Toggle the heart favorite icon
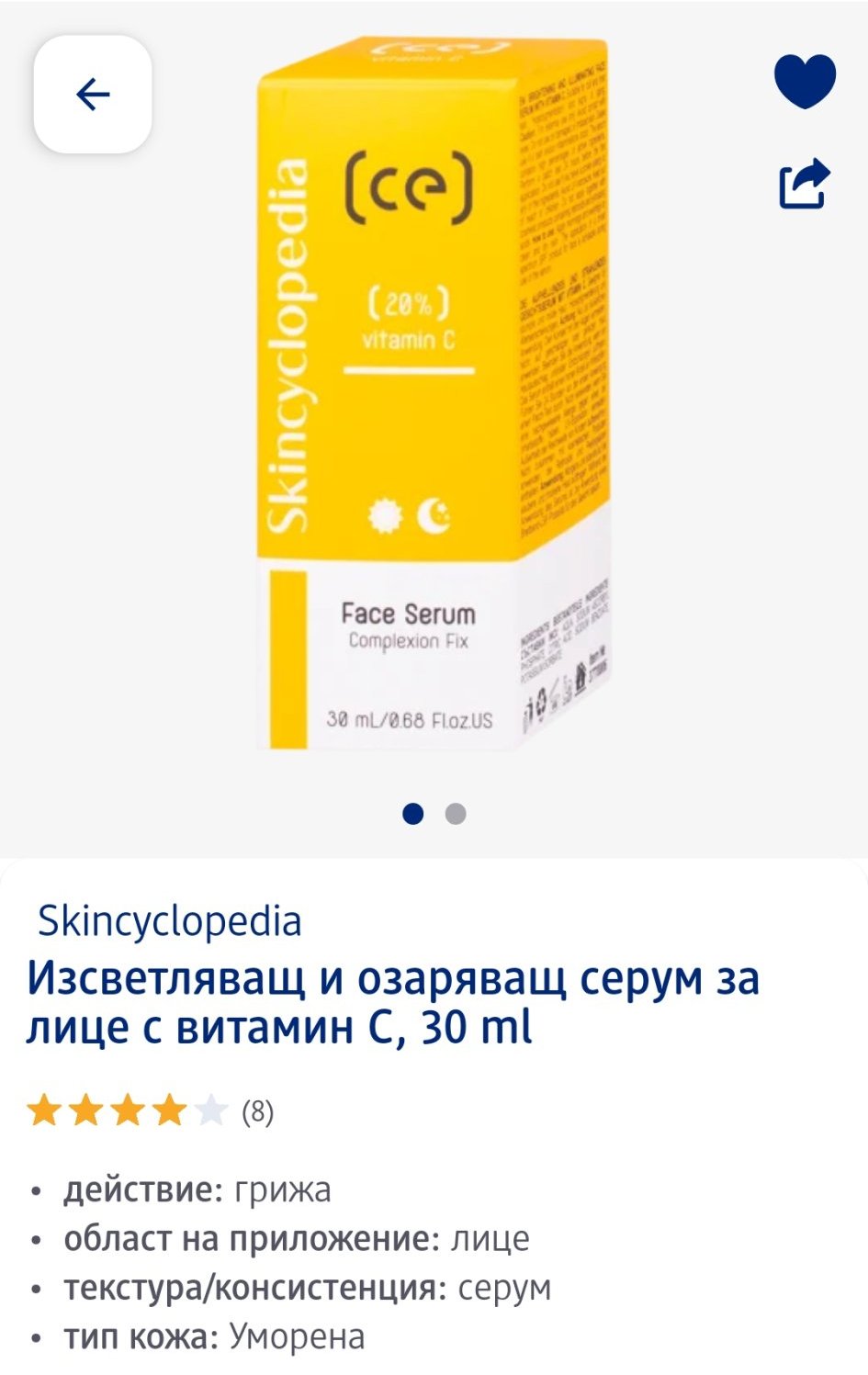This screenshot has height=1375, width=868. point(805,81)
